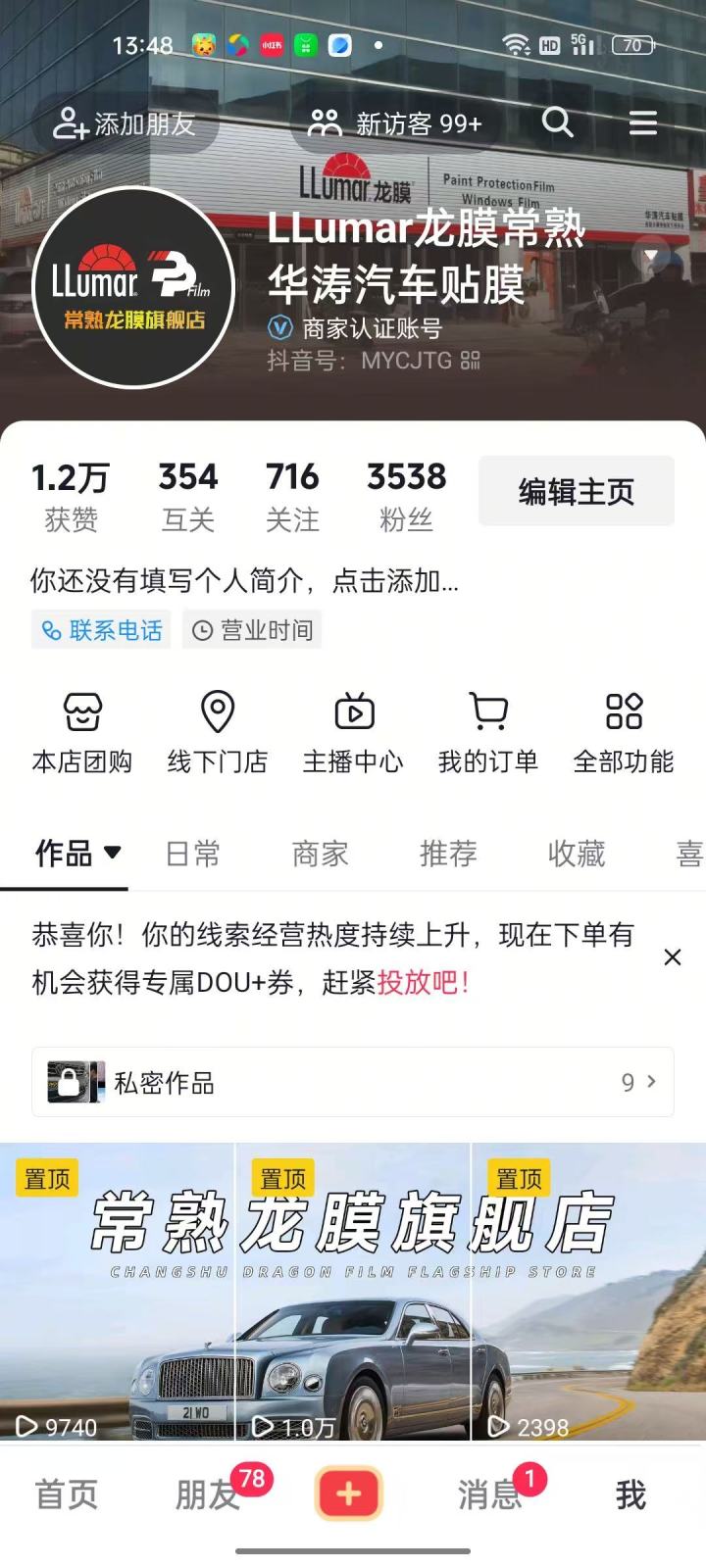706x1568 pixels.
Task: Switch to the 收藏 tab
Action: 577,854
